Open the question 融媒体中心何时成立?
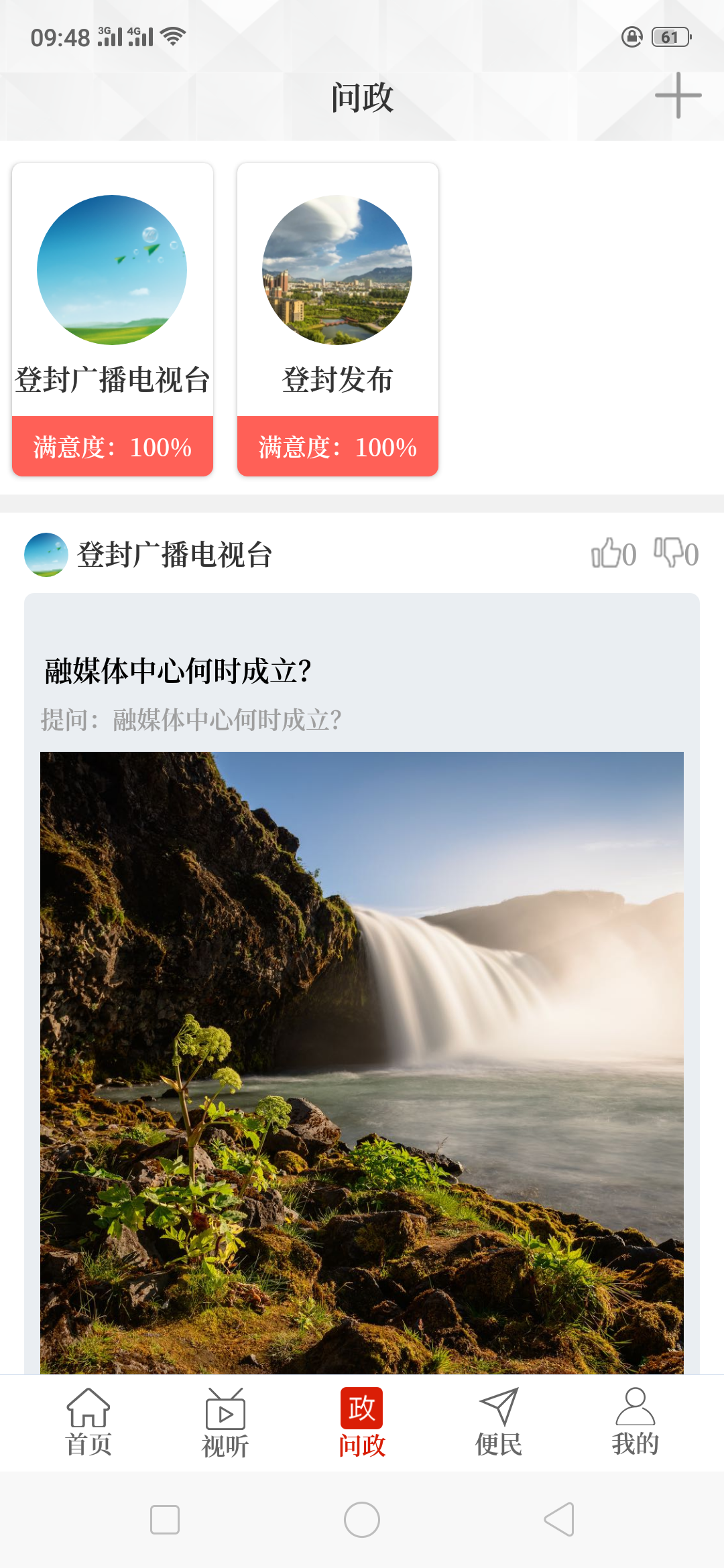Screen dimensions: 724x1568 178,671
